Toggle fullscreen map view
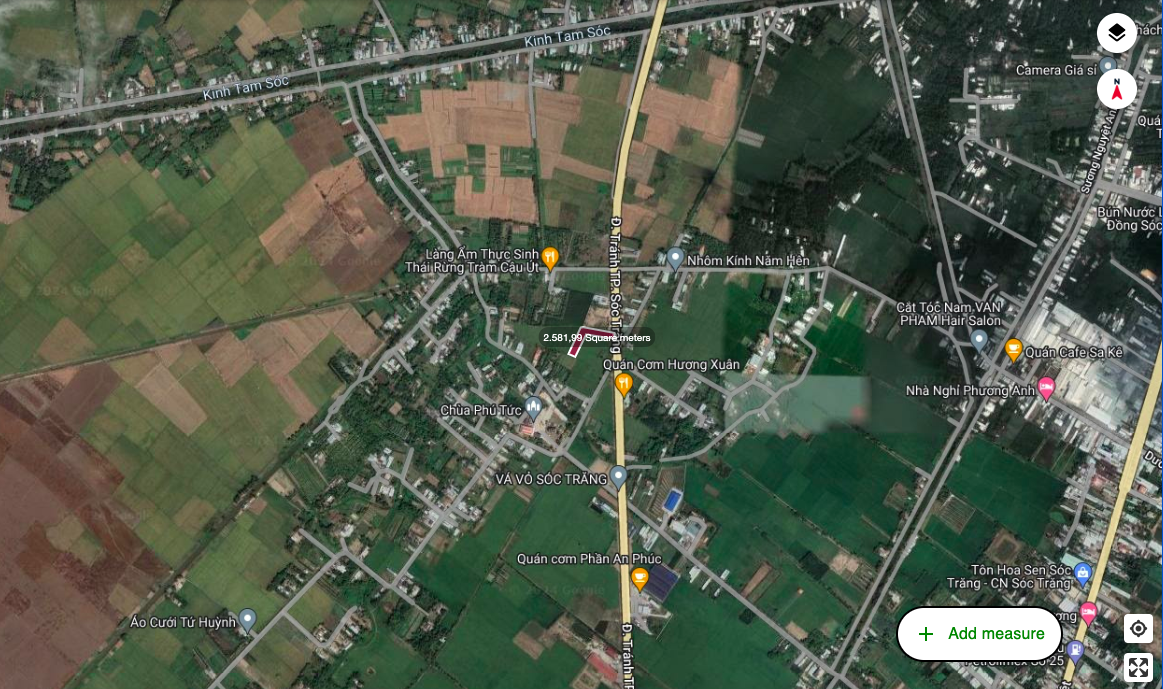Screen dimensions: 1163x689 (1138, 667)
